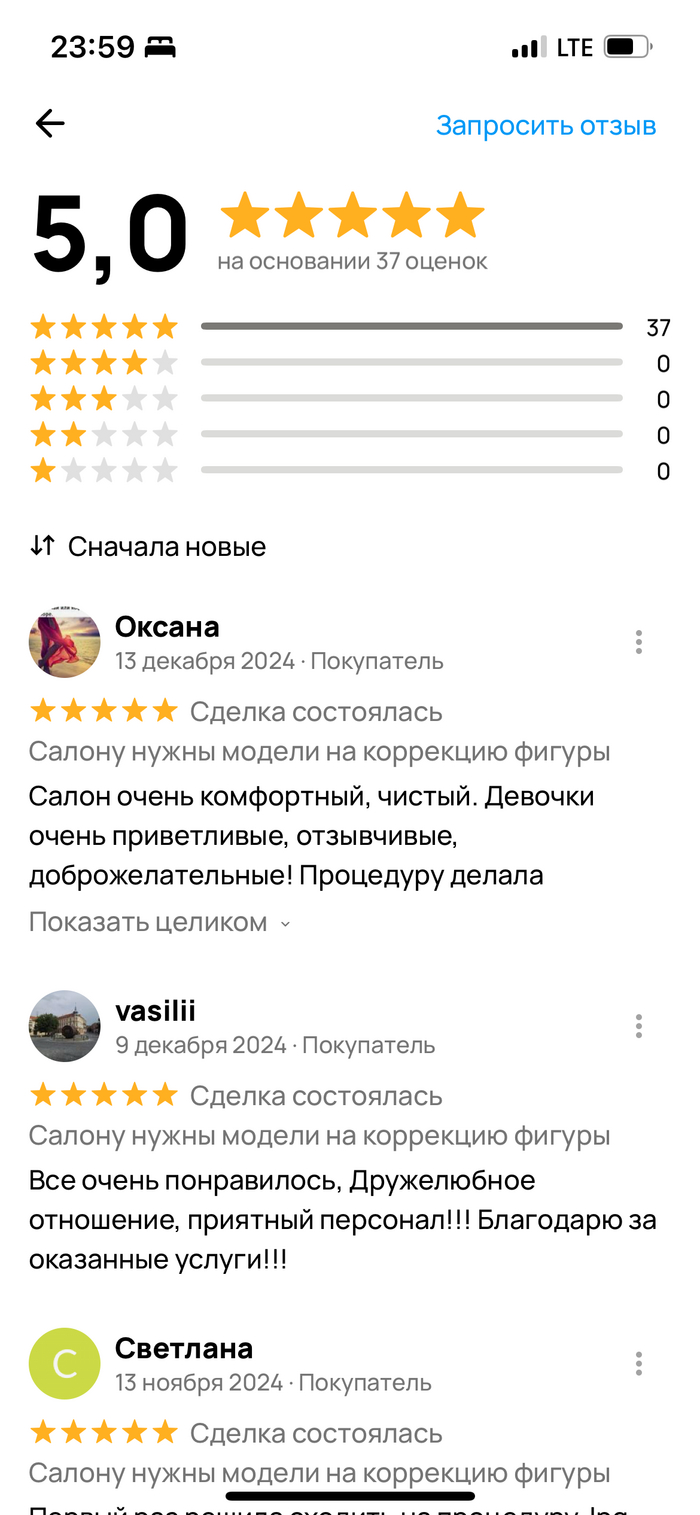This screenshot has width=700, height=1515.
Task: Go back using the arrow
Action: click(50, 124)
